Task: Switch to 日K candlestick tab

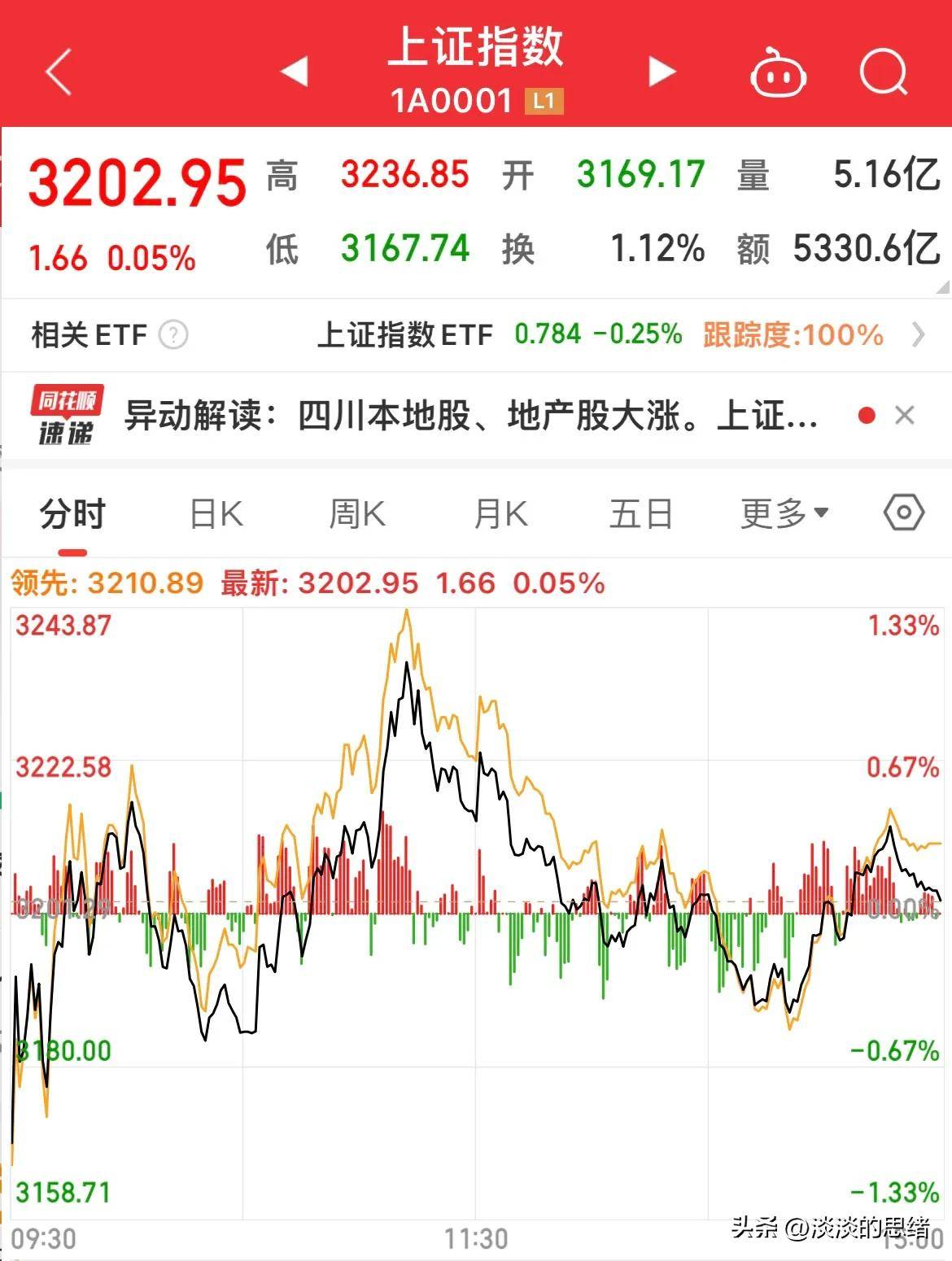Action: coord(213,513)
